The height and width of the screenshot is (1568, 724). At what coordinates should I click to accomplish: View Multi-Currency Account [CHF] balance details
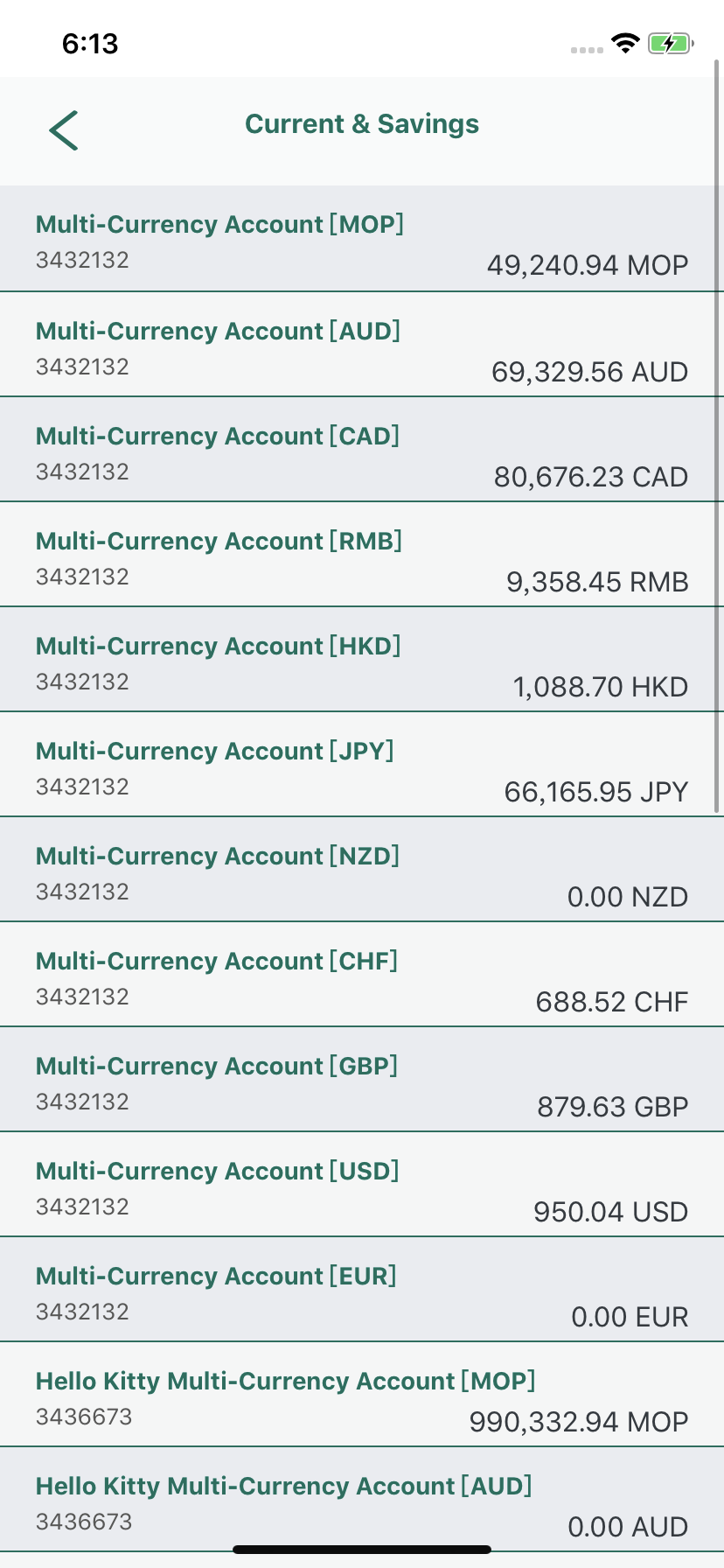click(362, 974)
